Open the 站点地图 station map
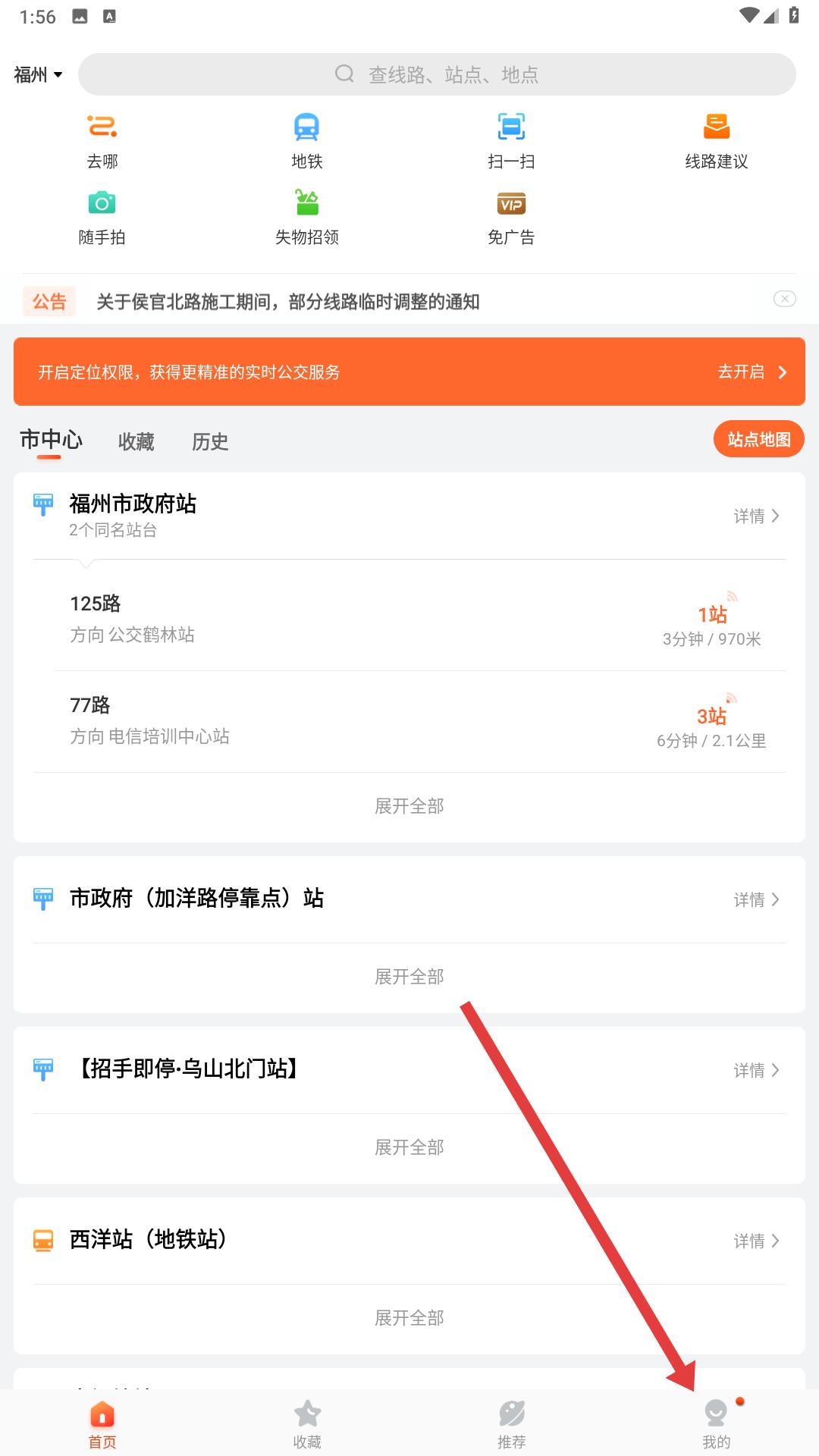The width and height of the screenshot is (819, 1456). (x=758, y=439)
